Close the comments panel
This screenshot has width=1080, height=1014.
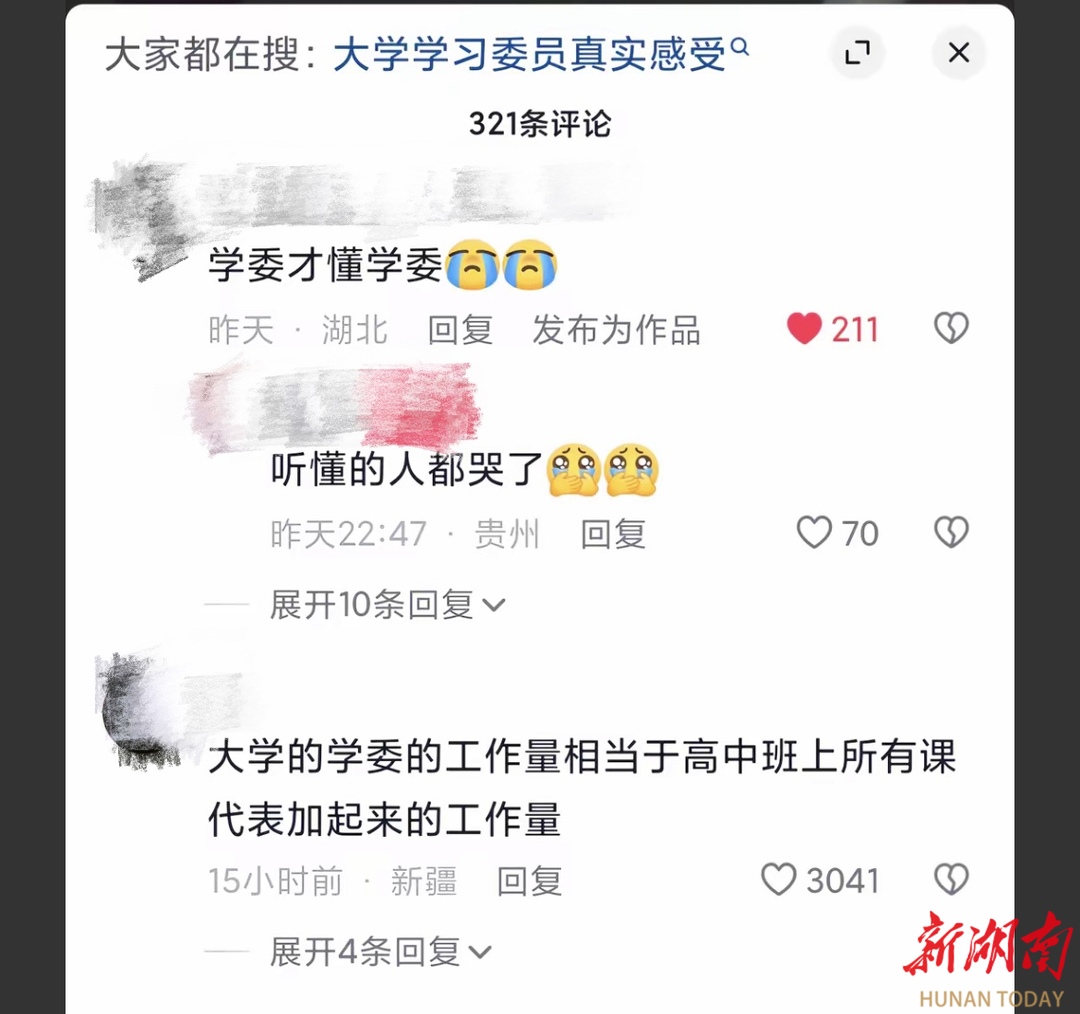tap(958, 53)
